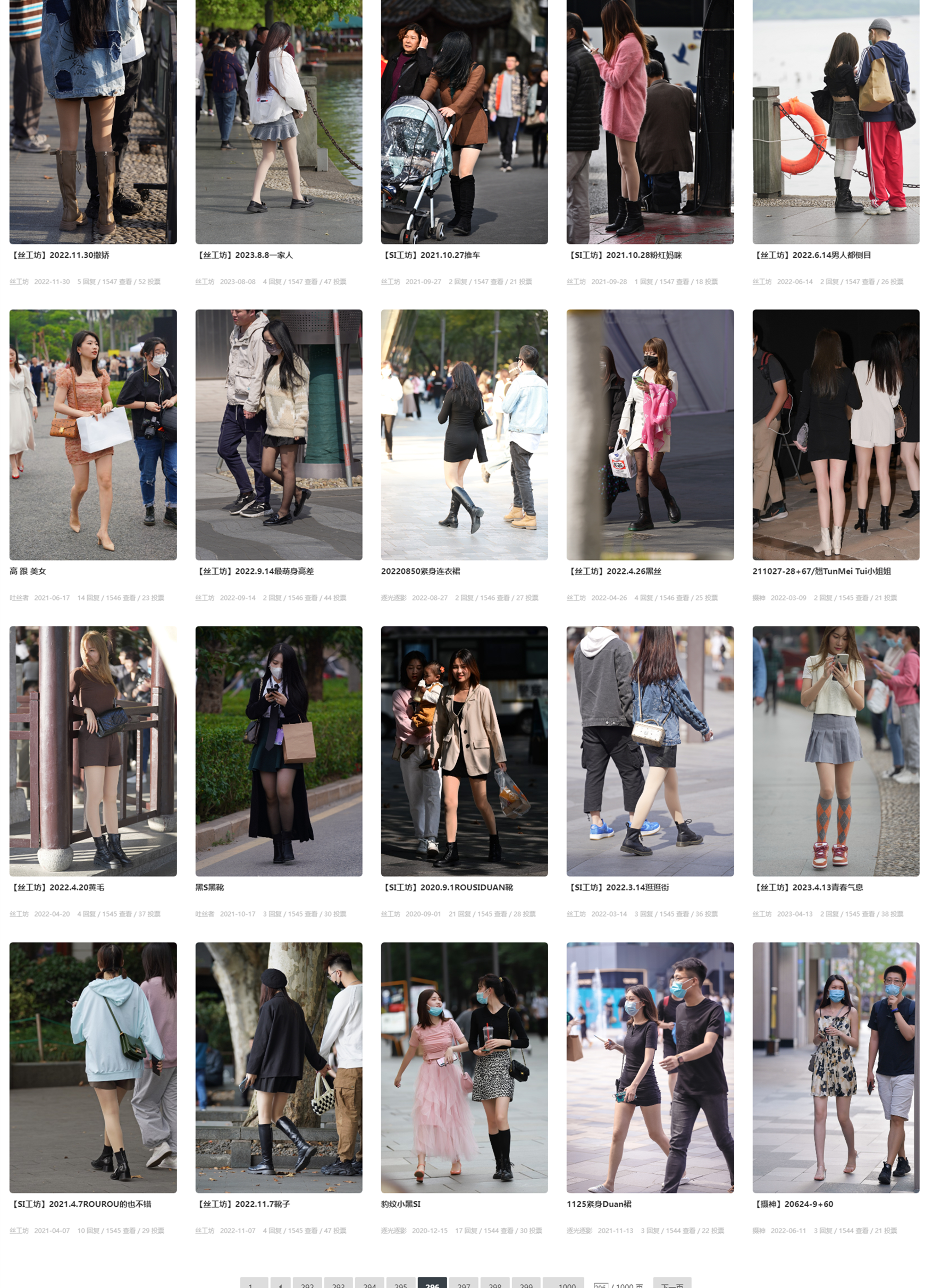Image resolution: width=933 pixels, height=1288 pixels.
Task: Open the thread 黑S黑靴
Action: (209, 887)
